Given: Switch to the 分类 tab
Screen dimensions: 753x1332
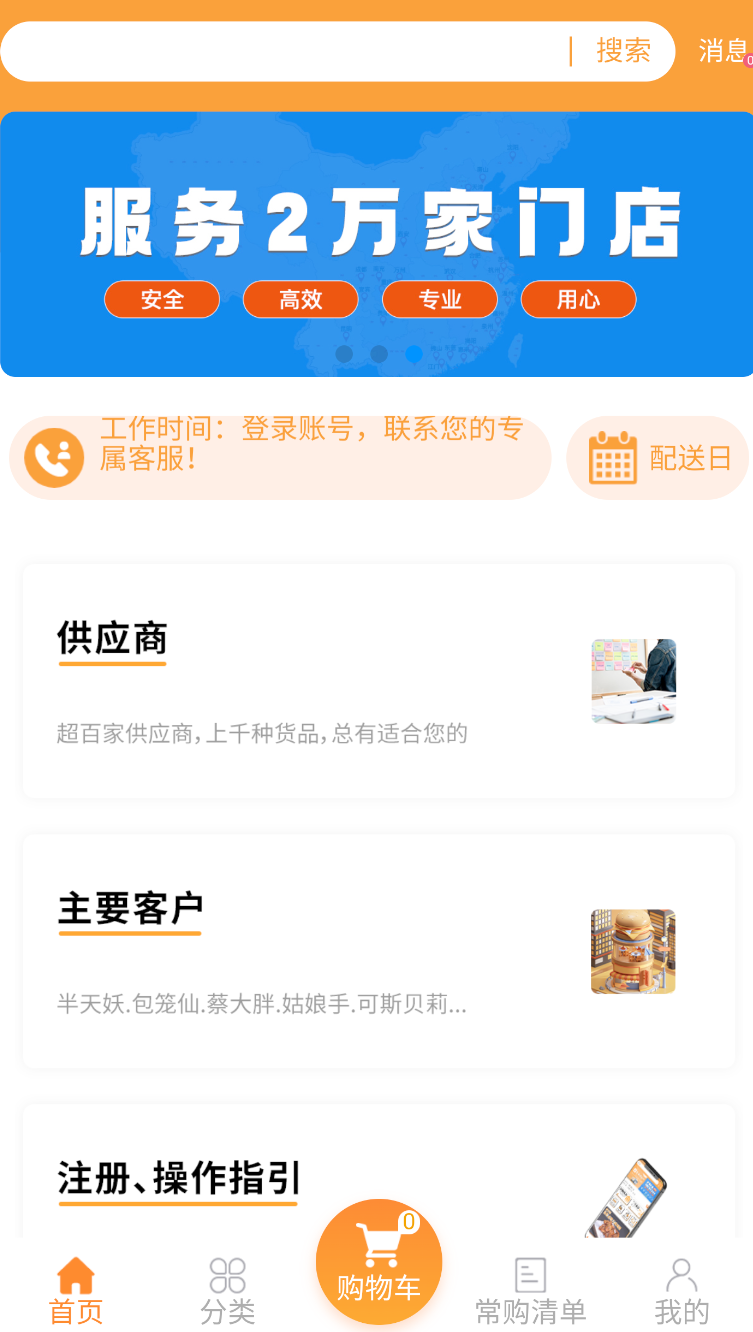Looking at the screenshot, I should tap(227, 1291).
